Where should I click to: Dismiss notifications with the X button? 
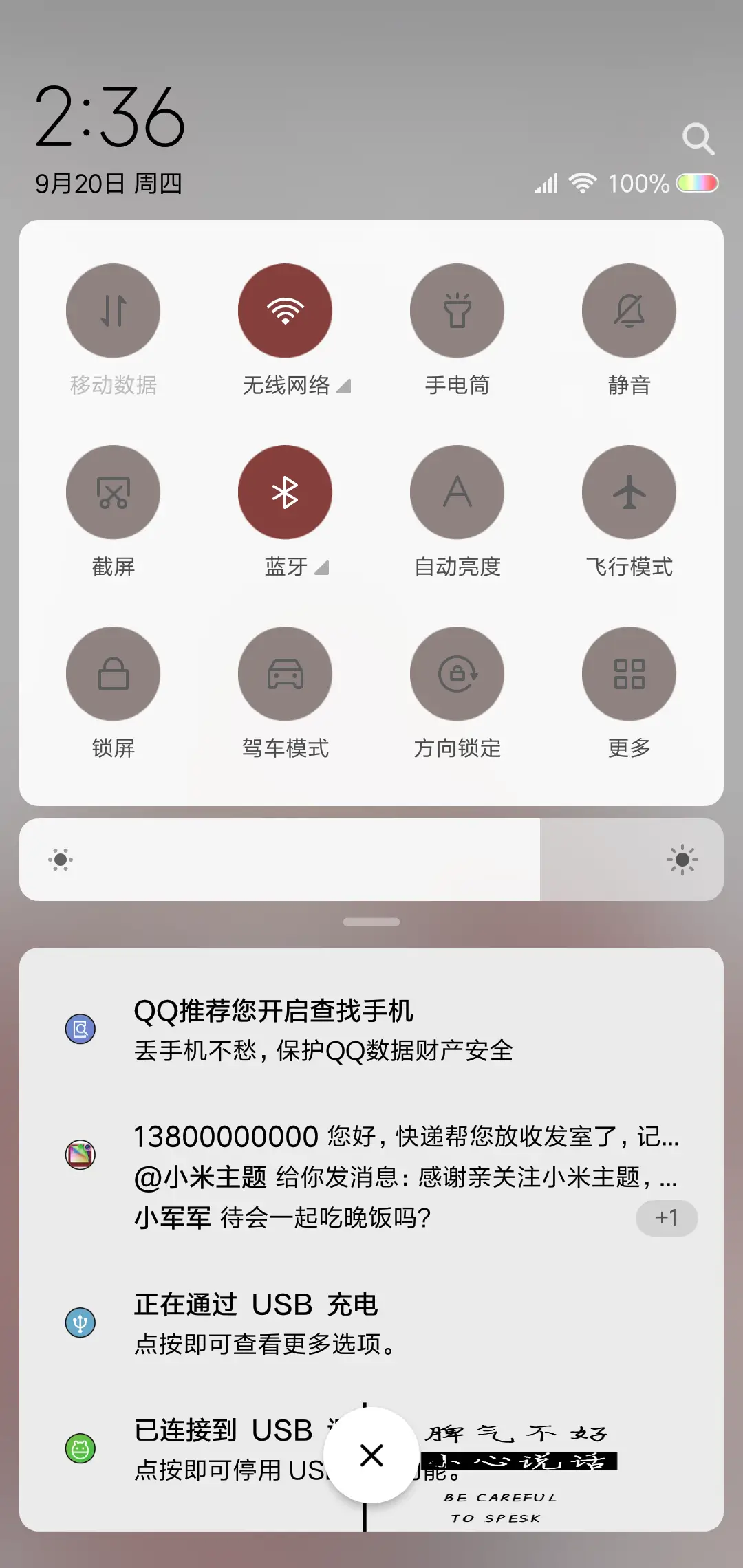pos(371,1455)
